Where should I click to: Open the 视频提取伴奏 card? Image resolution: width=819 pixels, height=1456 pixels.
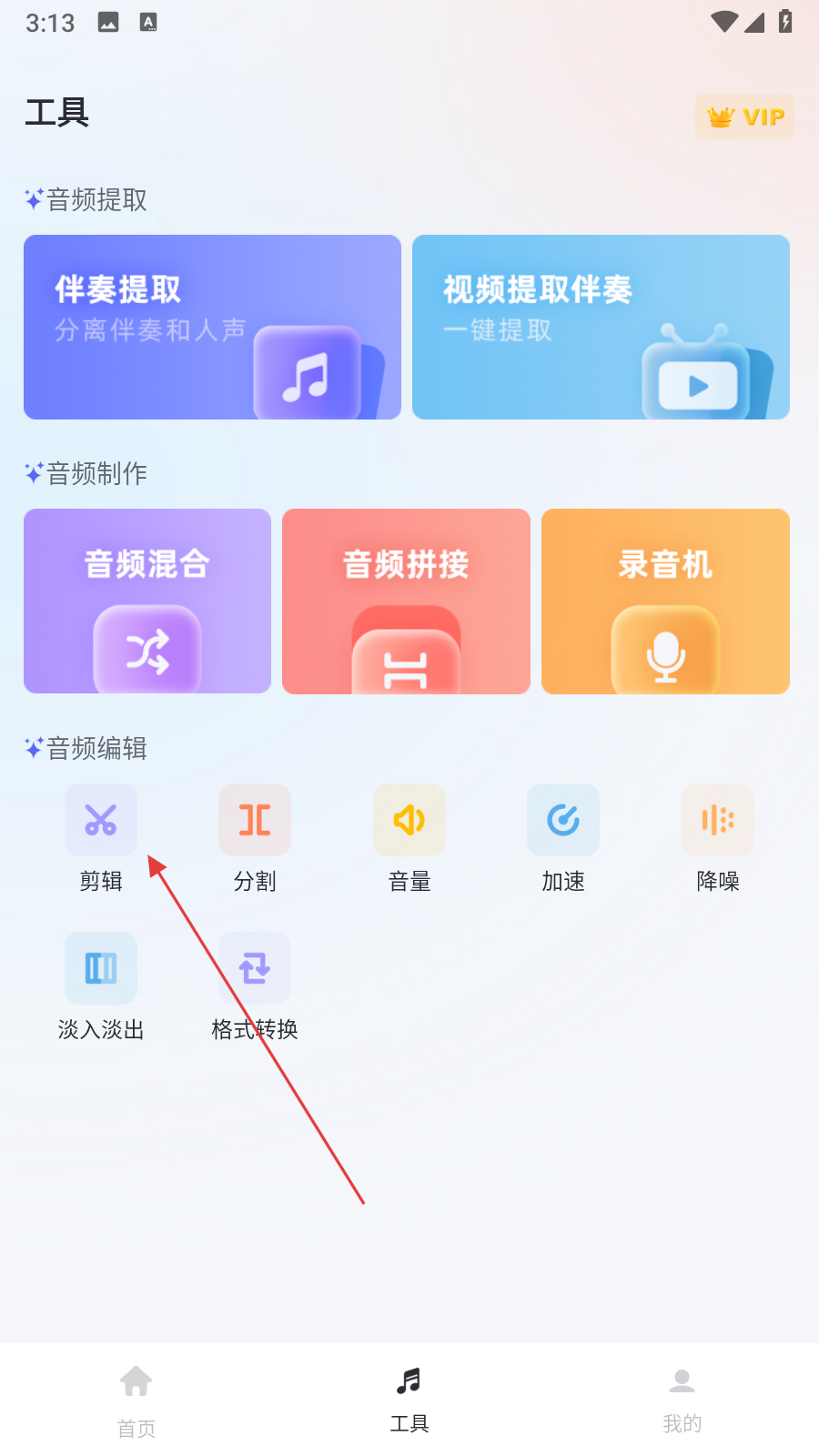click(x=601, y=327)
